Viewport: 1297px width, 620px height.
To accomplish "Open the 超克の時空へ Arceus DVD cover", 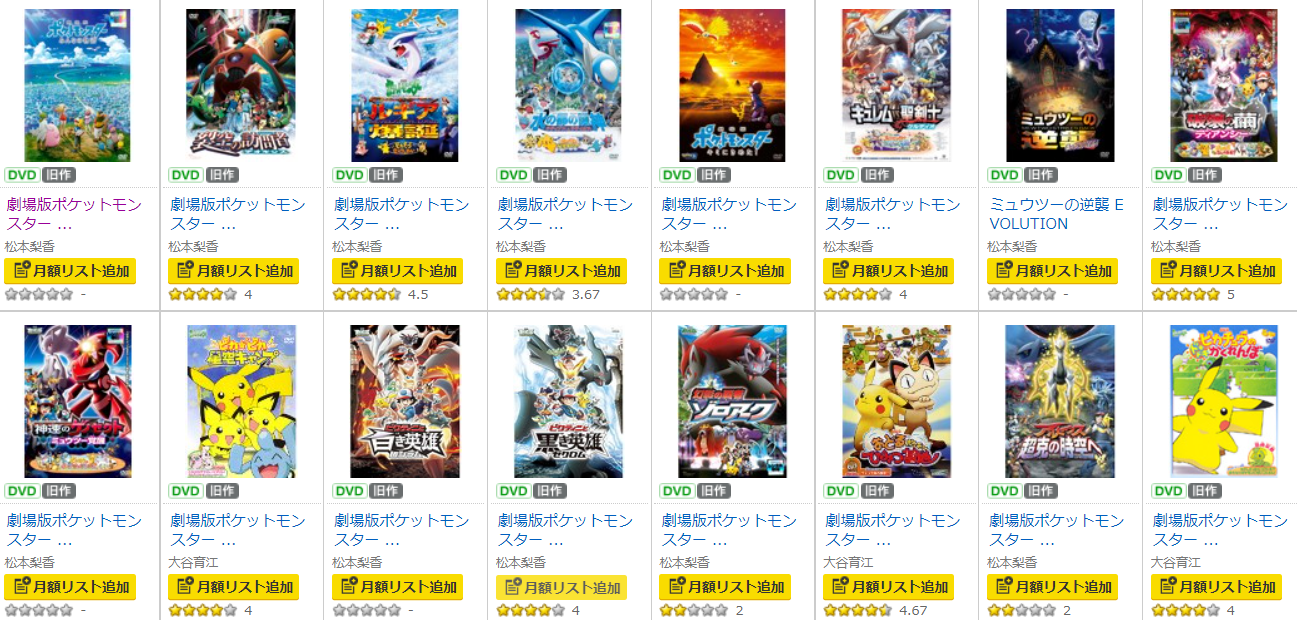I will click(x=1060, y=401).
